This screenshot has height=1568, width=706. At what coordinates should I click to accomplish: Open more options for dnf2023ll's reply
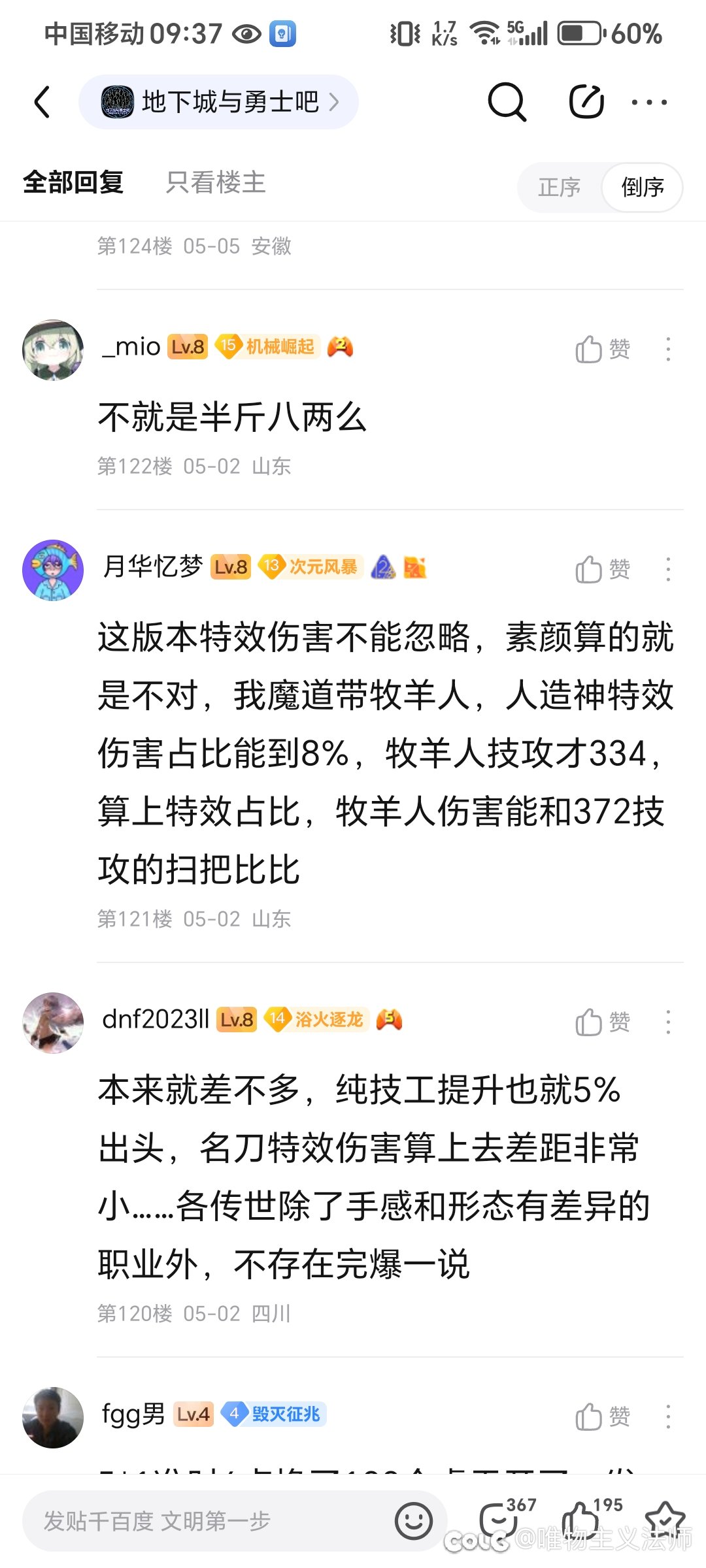[x=667, y=1022]
